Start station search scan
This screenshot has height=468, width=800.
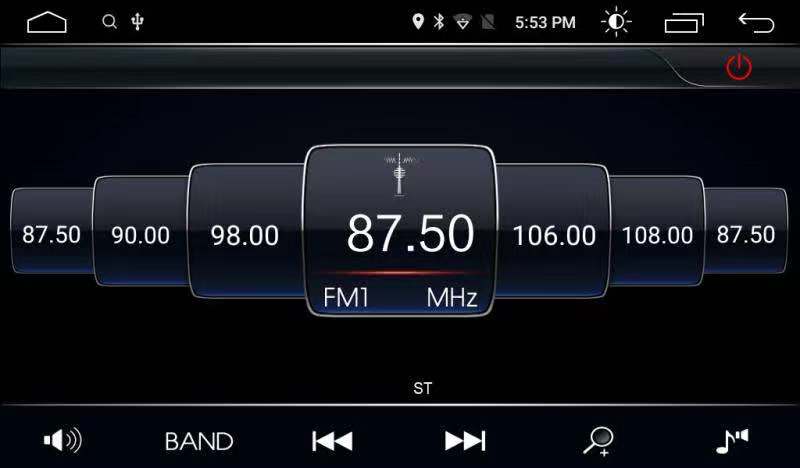(x=599, y=441)
